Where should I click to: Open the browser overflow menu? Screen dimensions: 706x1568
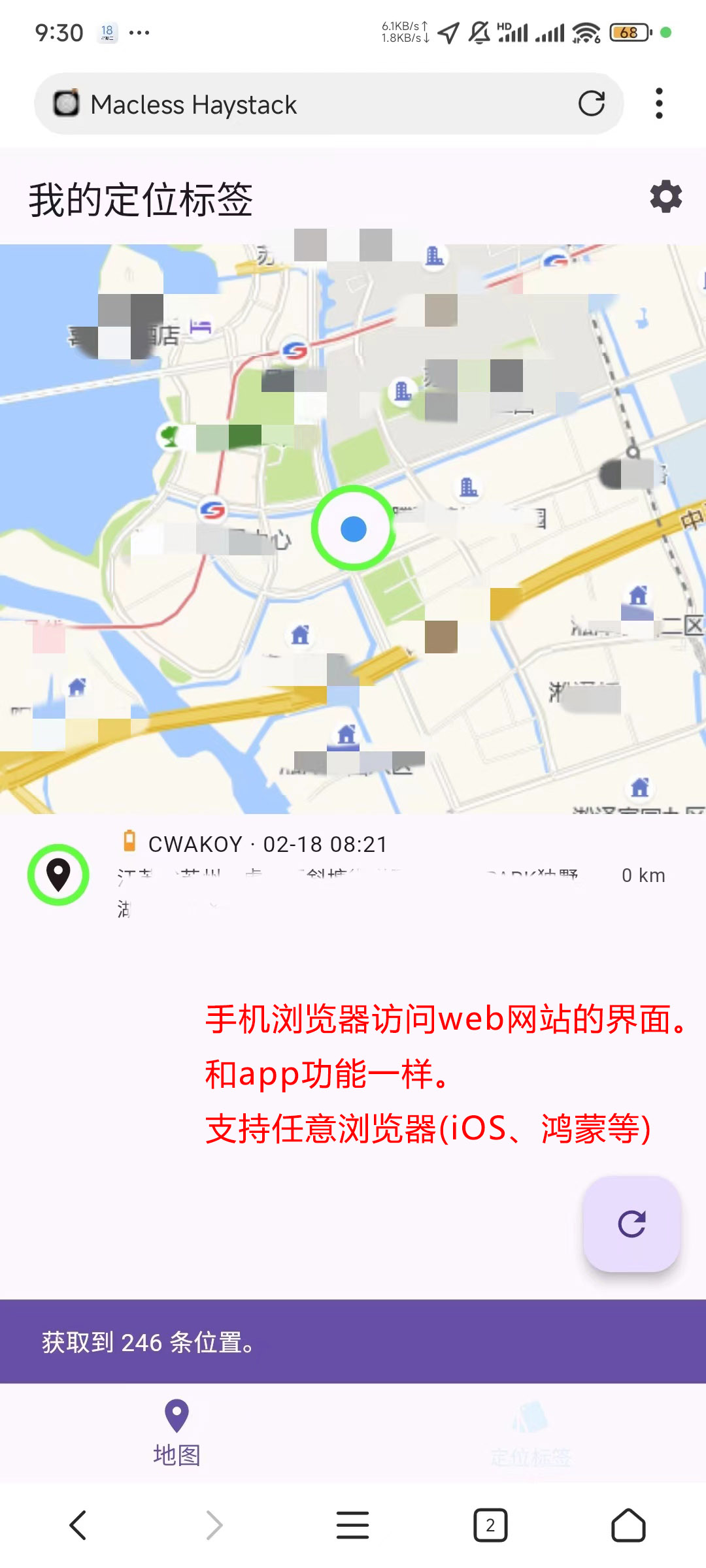coord(659,103)
